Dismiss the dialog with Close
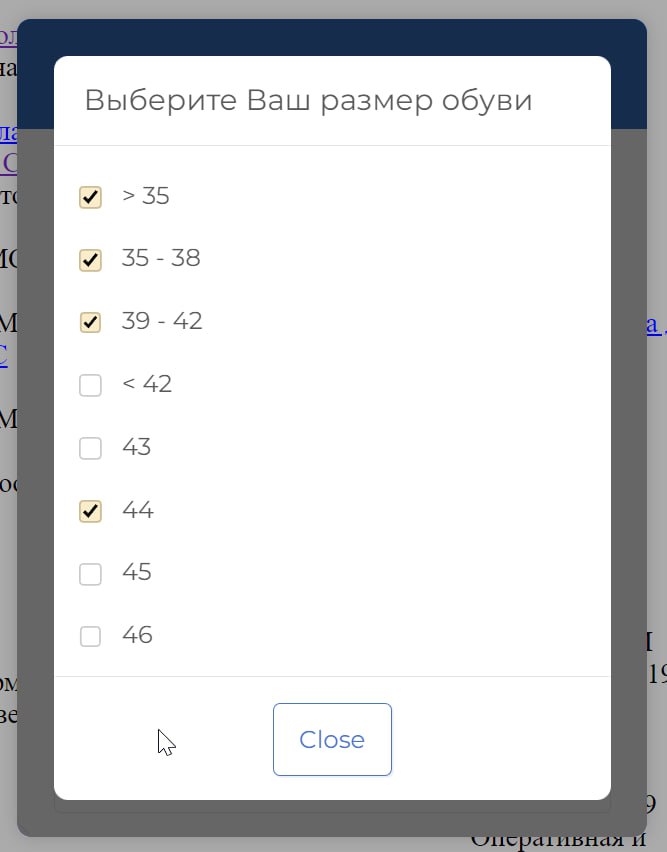This screenshot has width=667, height=852. click(332, 740)
